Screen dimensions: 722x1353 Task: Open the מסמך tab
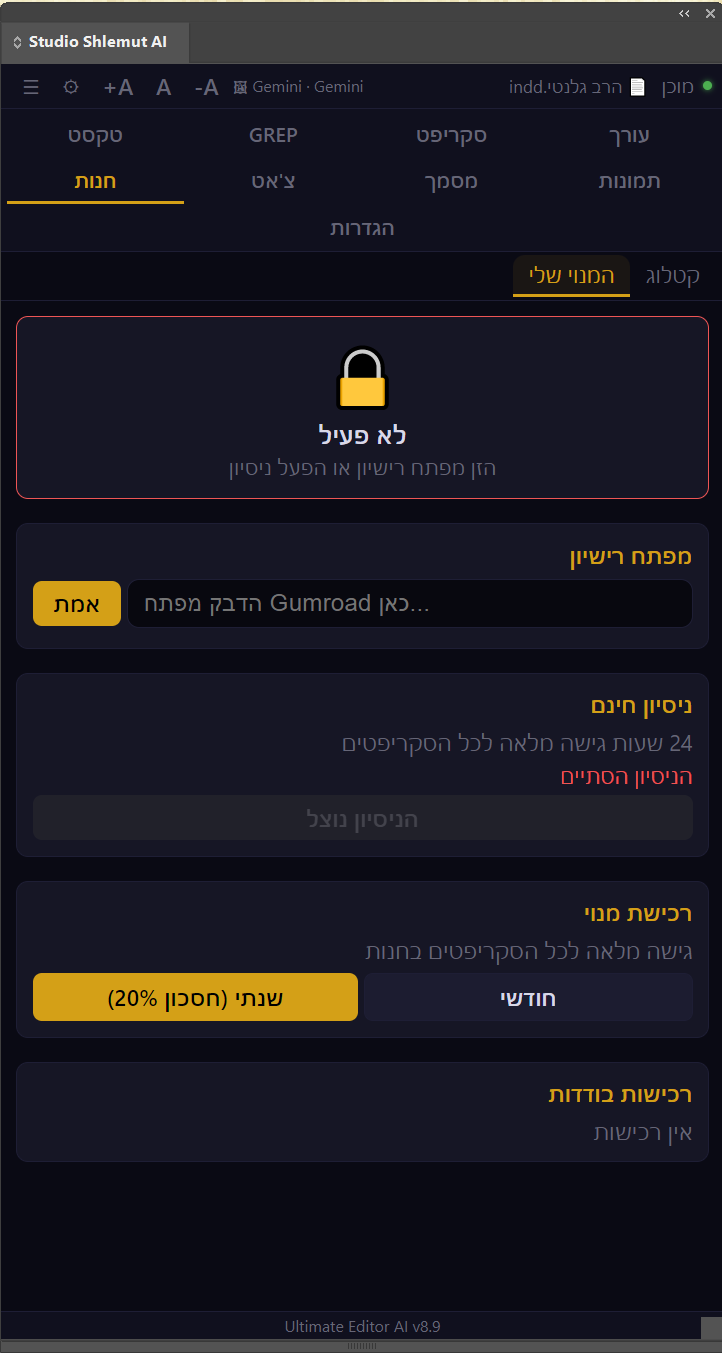pyautogui.click(x=451, y=181)
